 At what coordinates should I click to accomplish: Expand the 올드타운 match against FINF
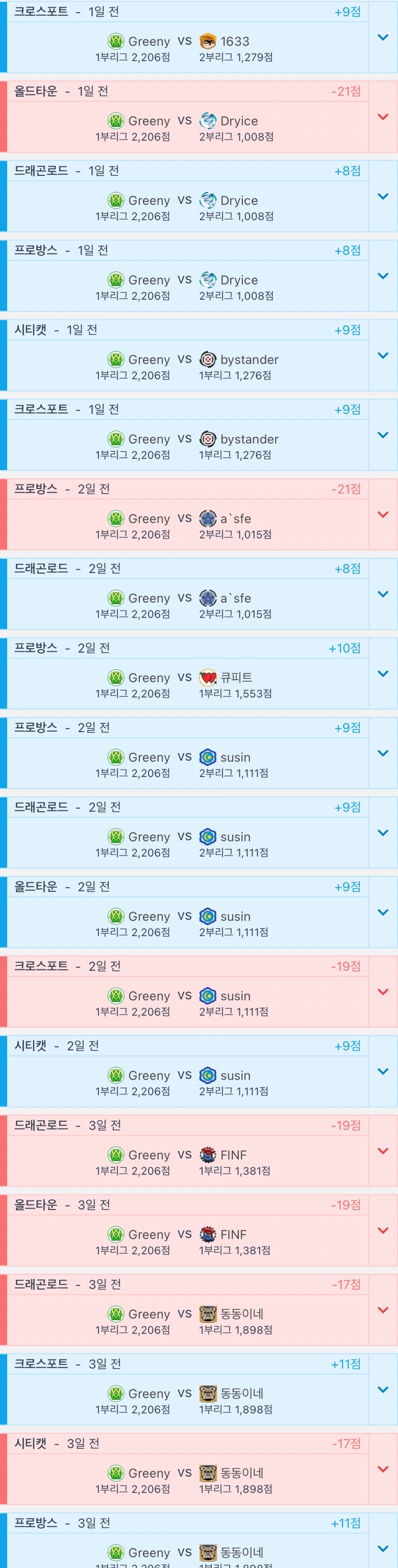pos(383,1230)
